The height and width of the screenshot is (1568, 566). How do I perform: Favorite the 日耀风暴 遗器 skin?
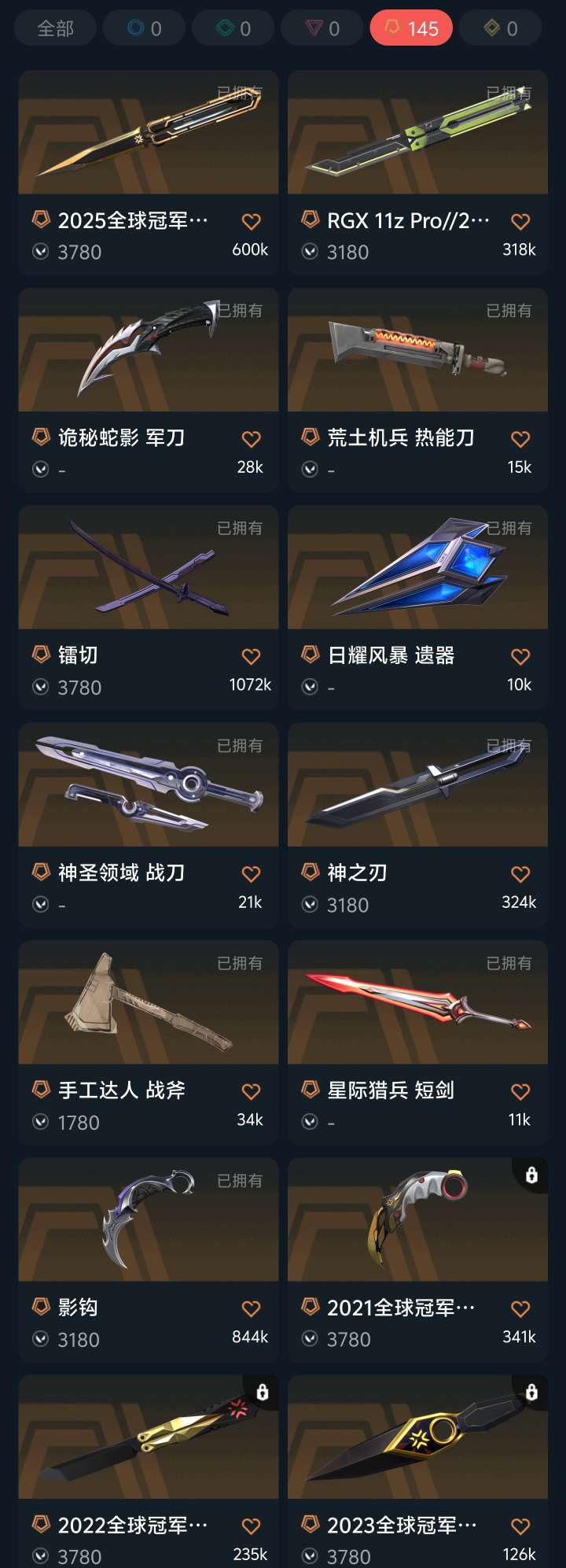click(520, 656)
